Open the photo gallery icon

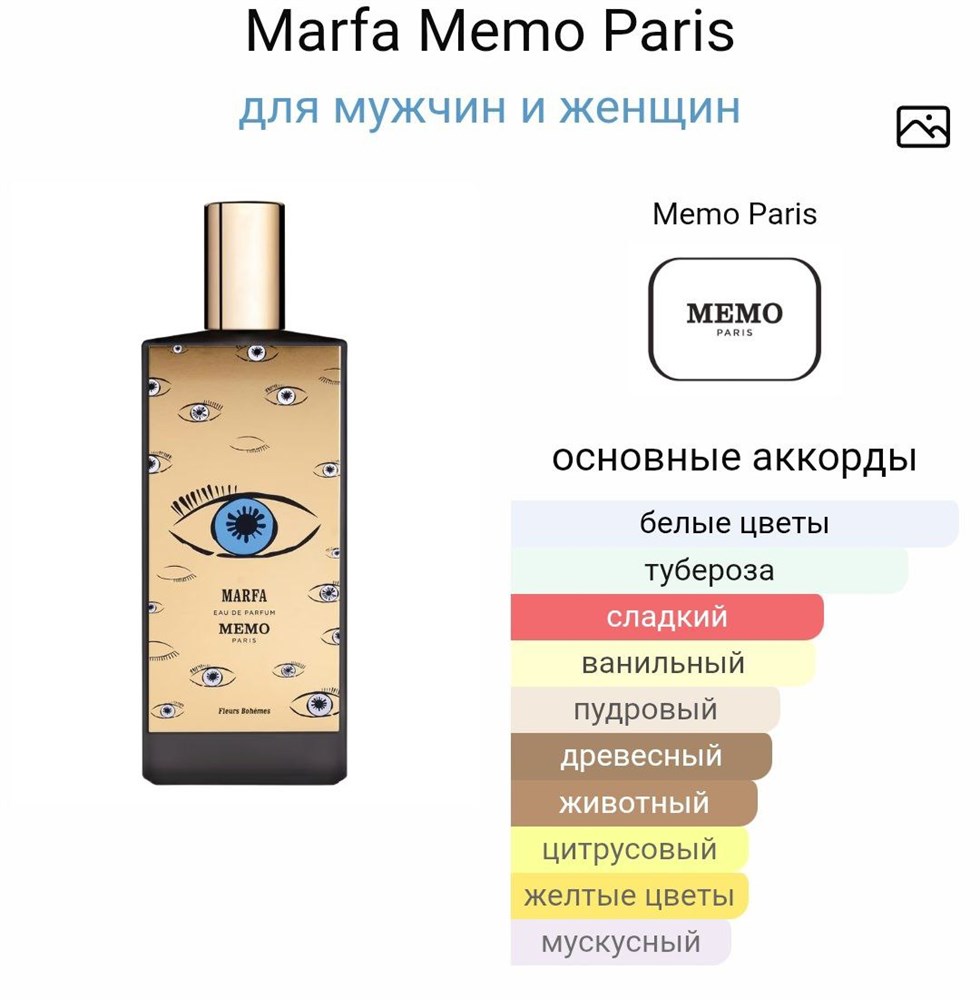[922, 127]
